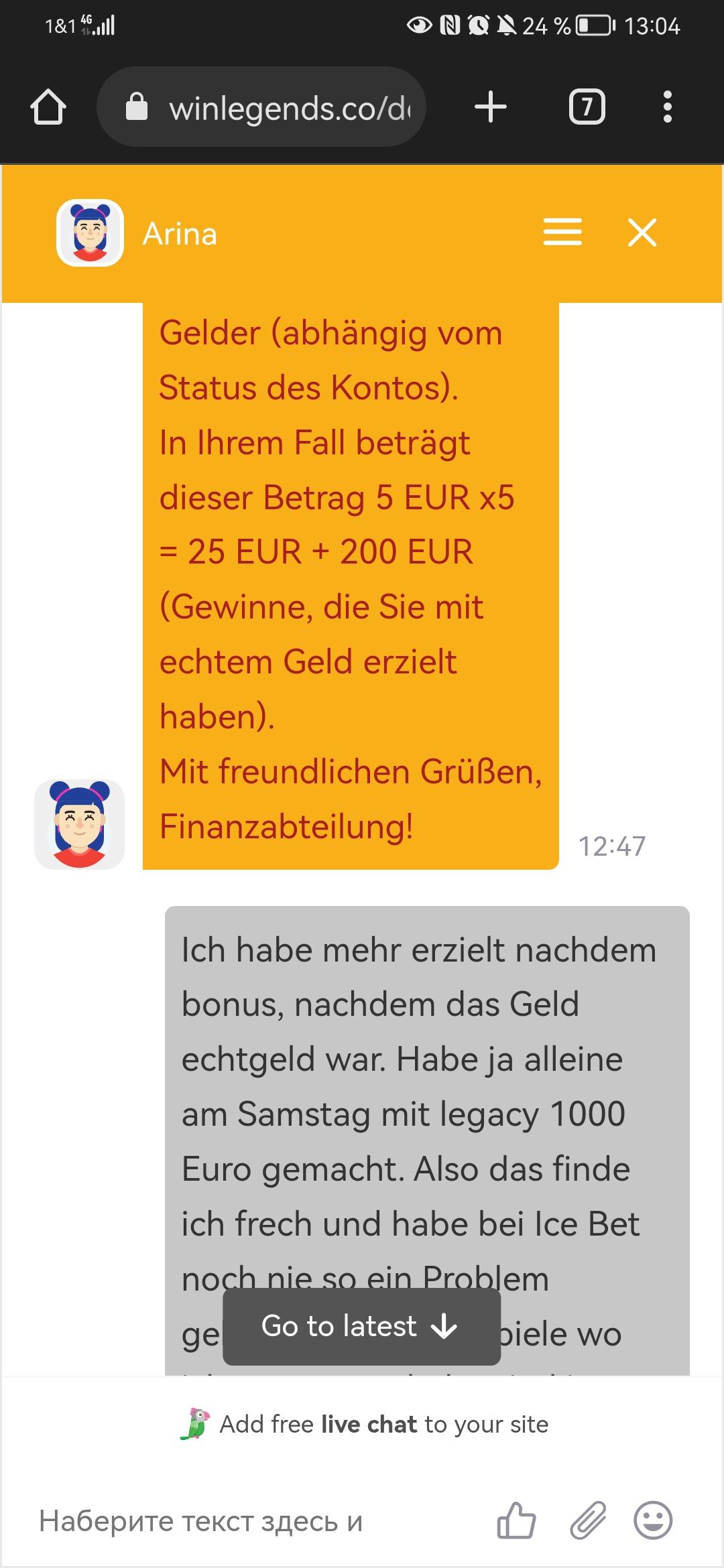Open the browser overflow menu
The height and width of the screenshot is (1568, 724).
coord(667,107)
